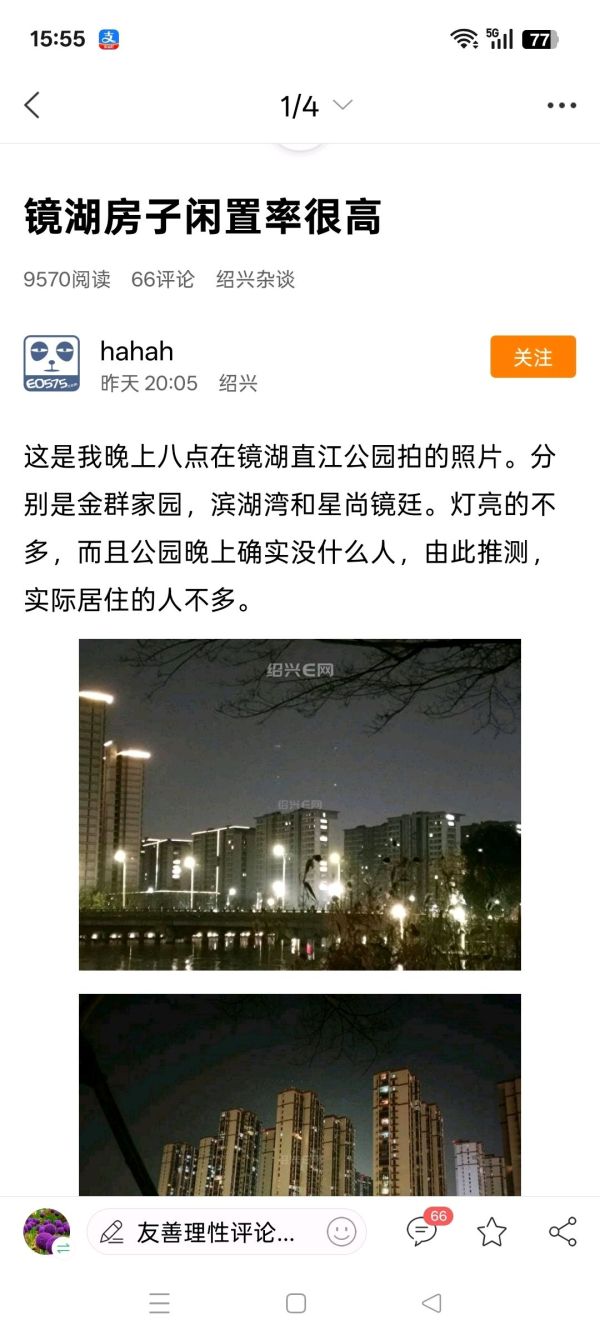Open the three-dot overflow menu
This screenshot has width=600, height=1340.
click(561, 106)
